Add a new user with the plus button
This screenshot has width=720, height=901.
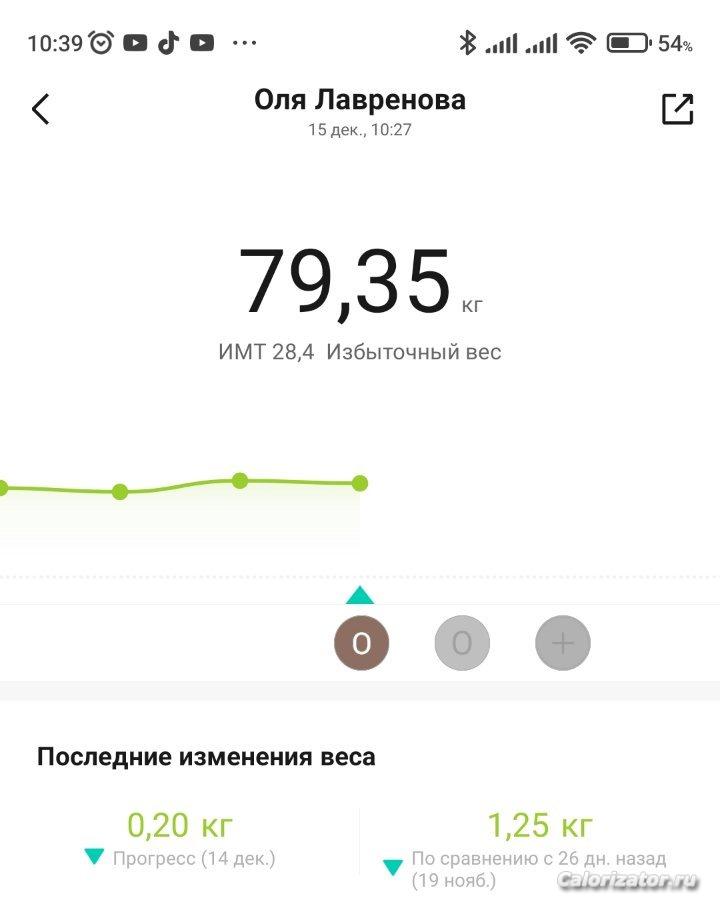click(x=563, y=643)
